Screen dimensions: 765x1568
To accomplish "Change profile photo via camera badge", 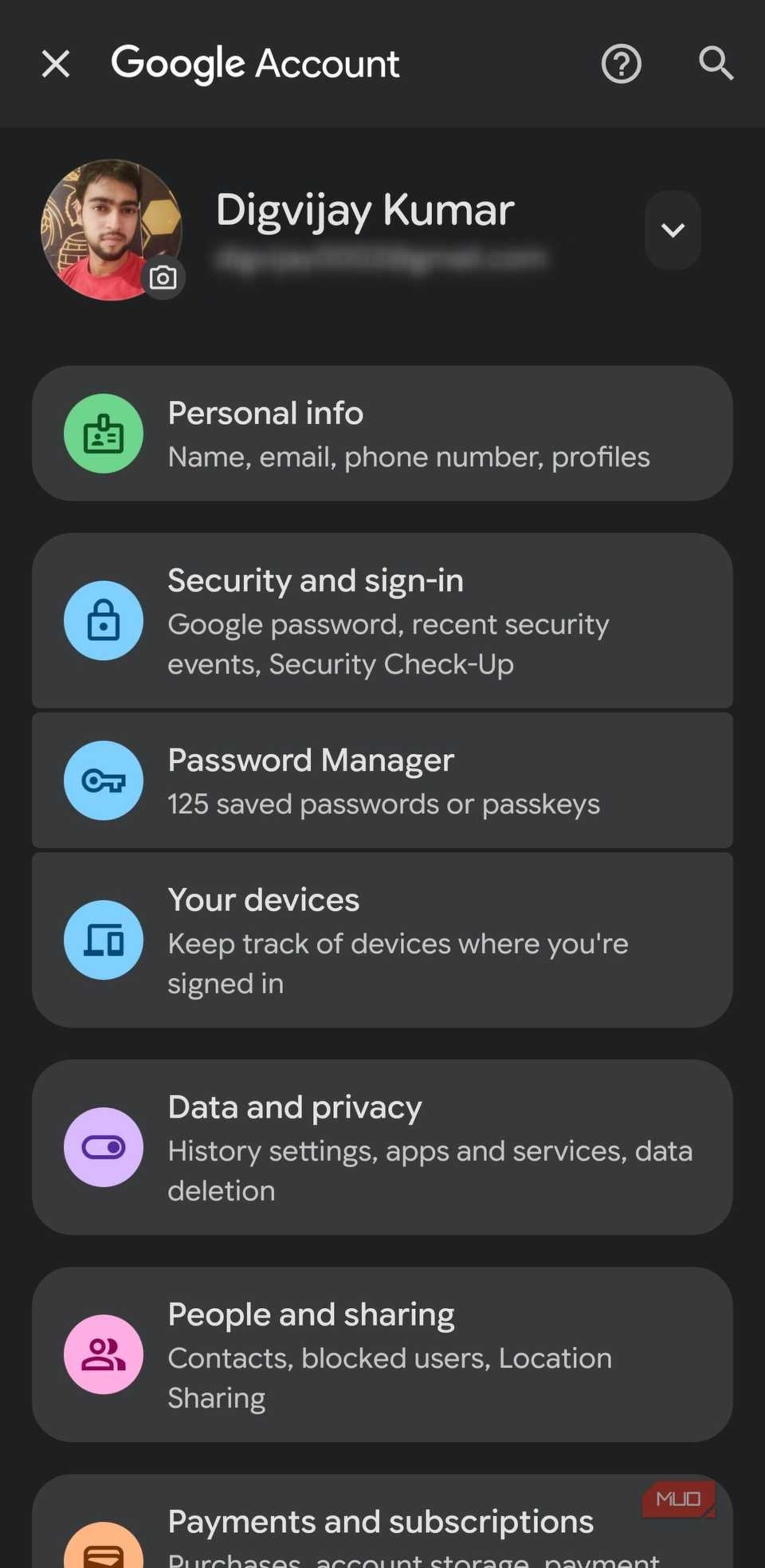I will (x=163, y=278).
